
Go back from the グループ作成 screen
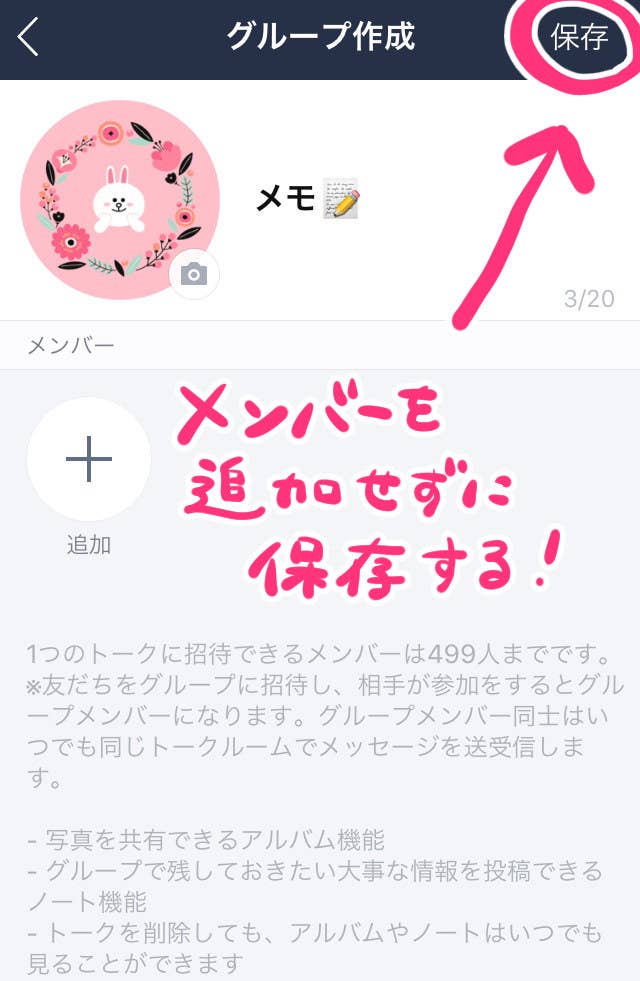(28, 38)
